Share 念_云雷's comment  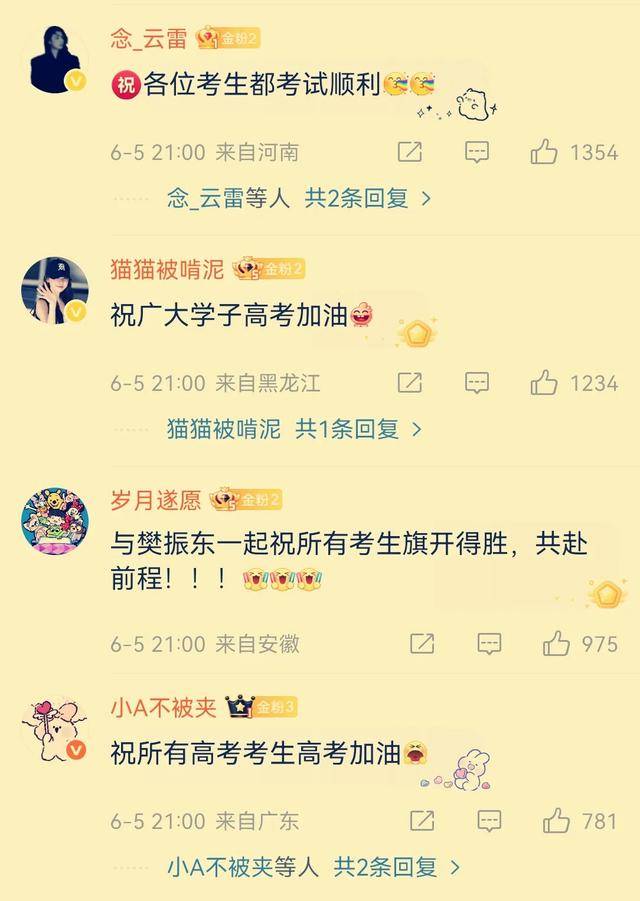[x=409, y=152]
